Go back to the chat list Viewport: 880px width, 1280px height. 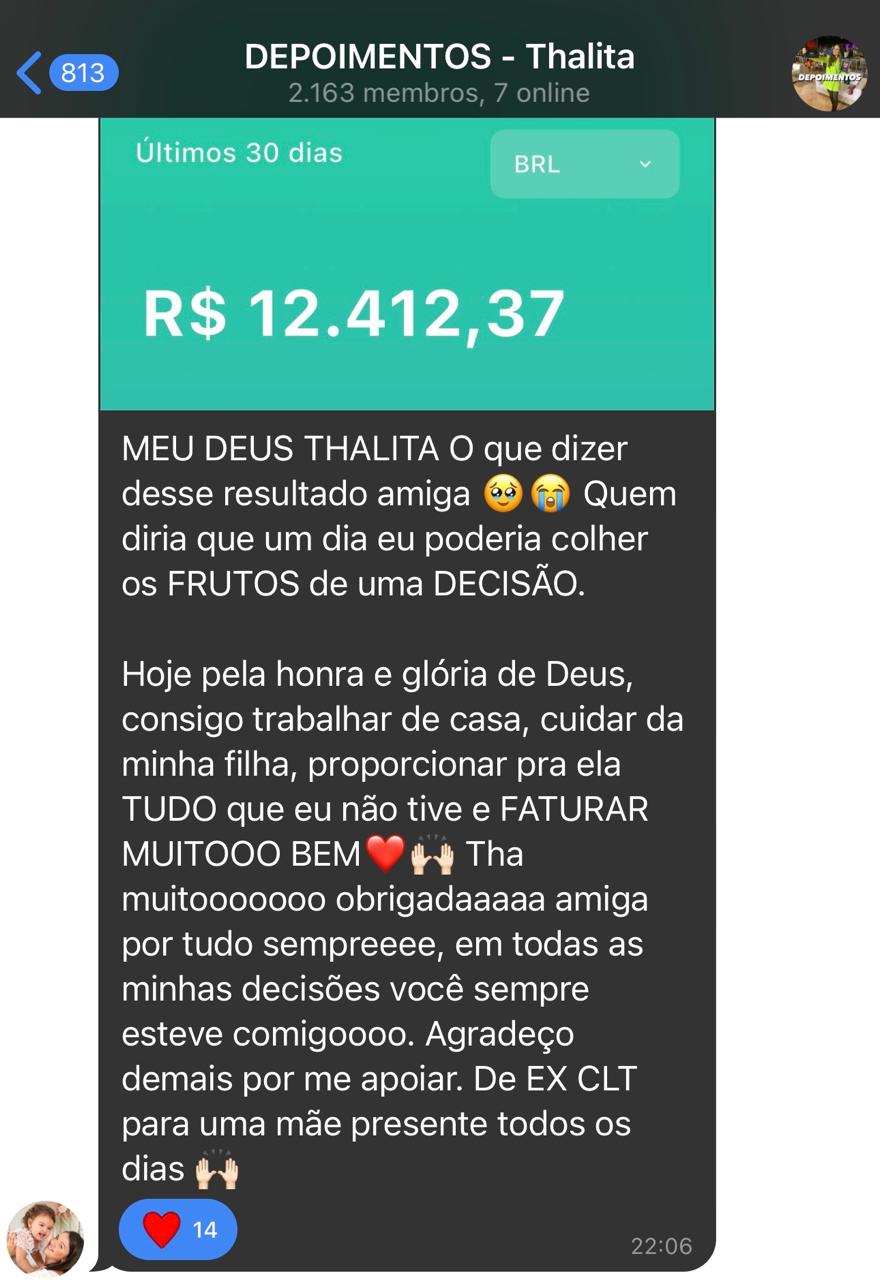(64, 73)
